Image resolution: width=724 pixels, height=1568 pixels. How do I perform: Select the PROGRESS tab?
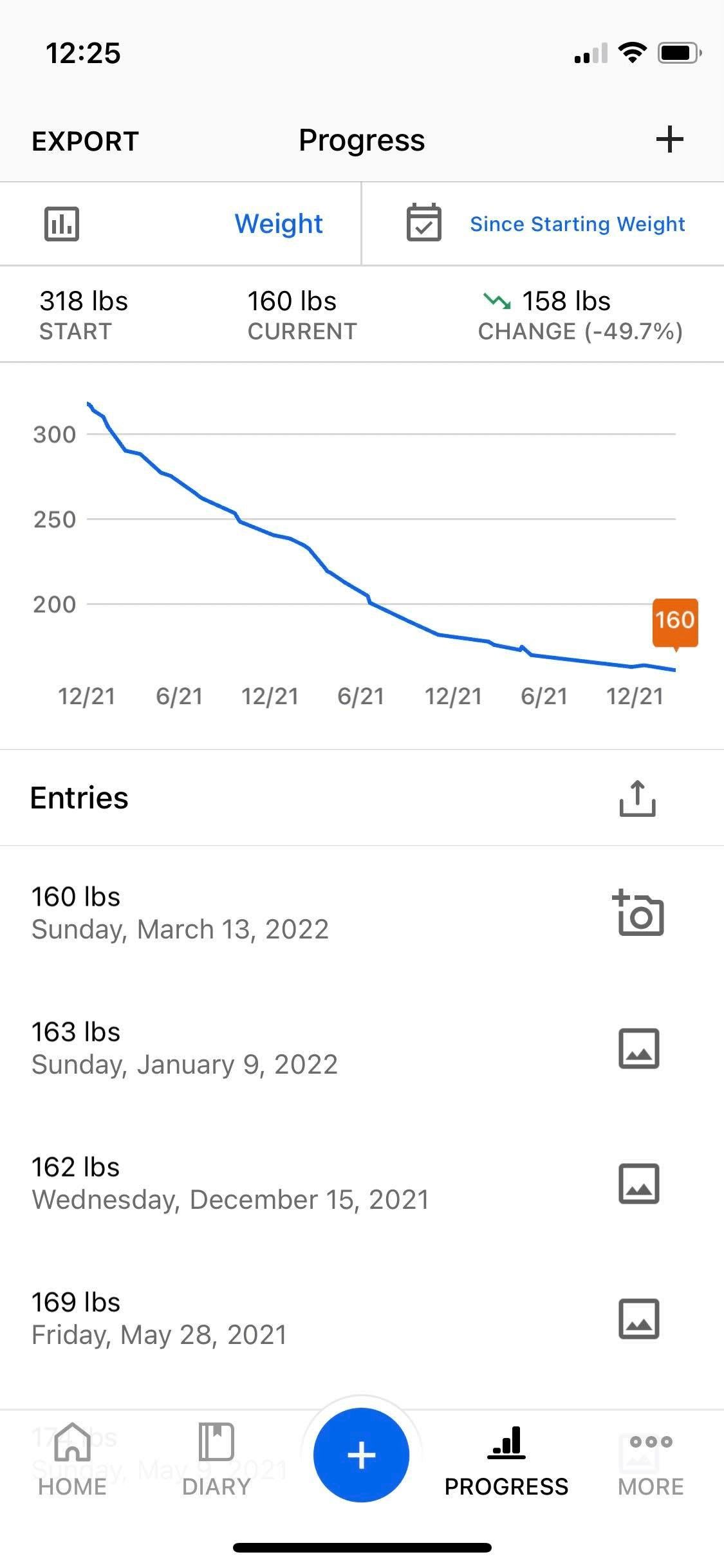(x=506, y=1459)
